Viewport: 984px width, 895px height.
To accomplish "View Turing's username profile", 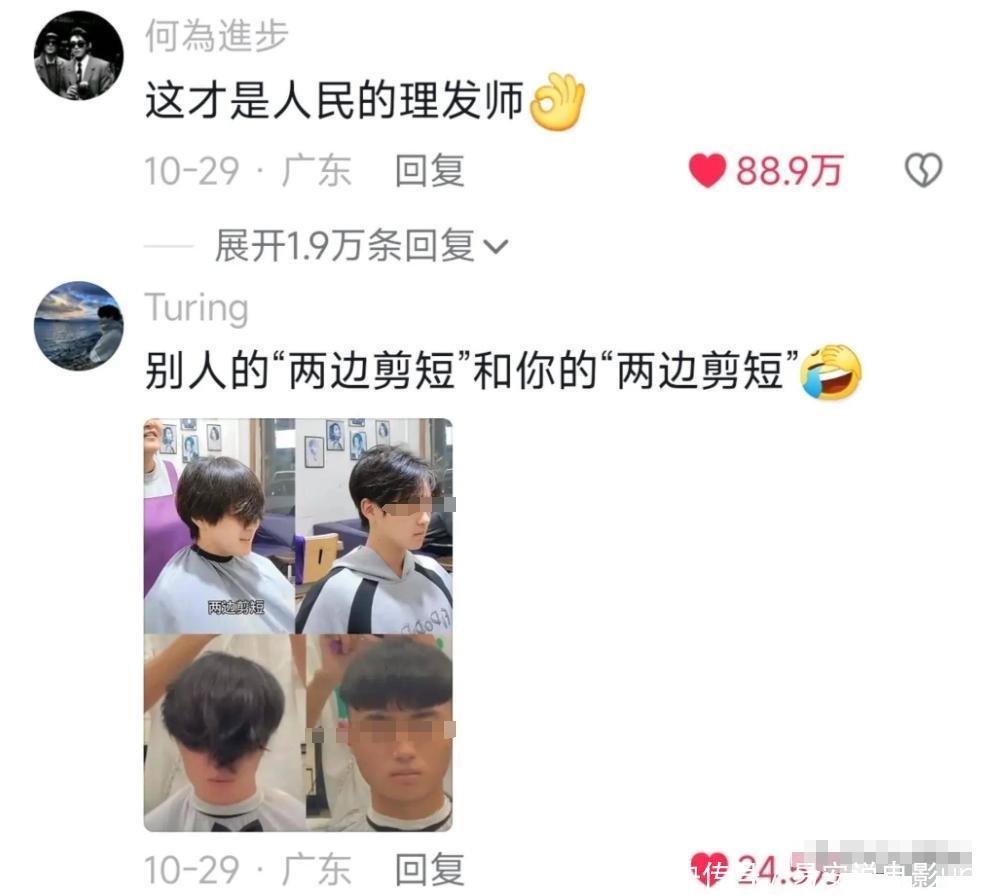I will pyautogui.click(x=196, y=307).
